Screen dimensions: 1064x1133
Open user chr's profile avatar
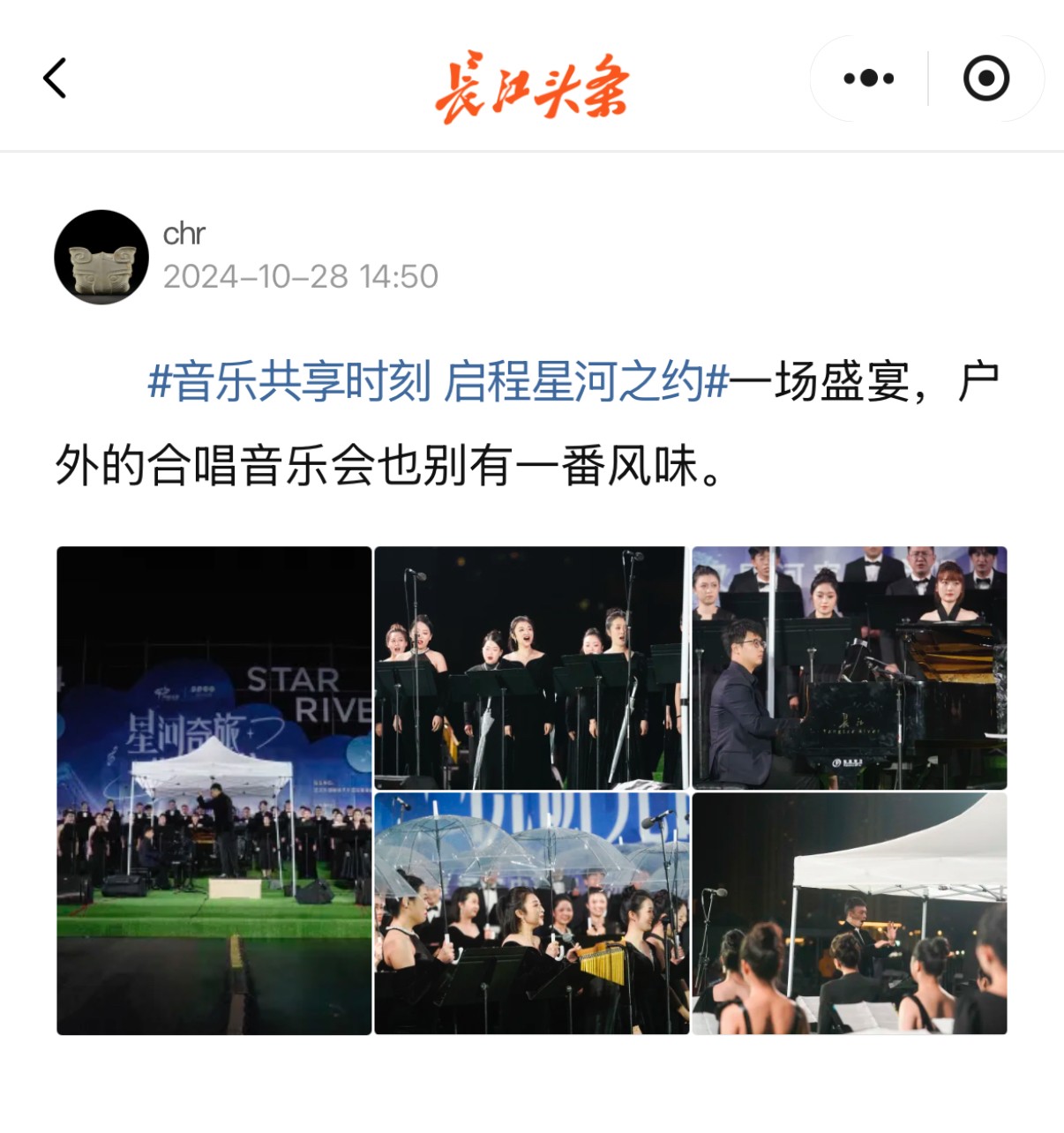point(101,257)
